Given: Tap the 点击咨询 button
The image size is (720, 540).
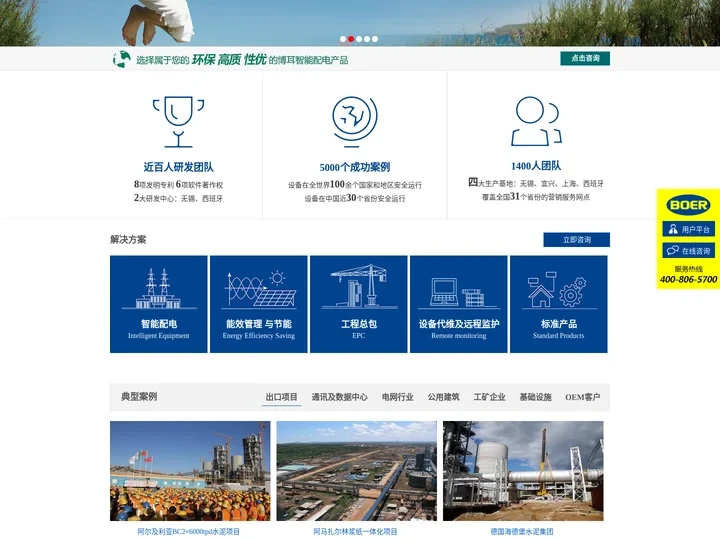Looking at the screenshot, I should click(585, 59).
